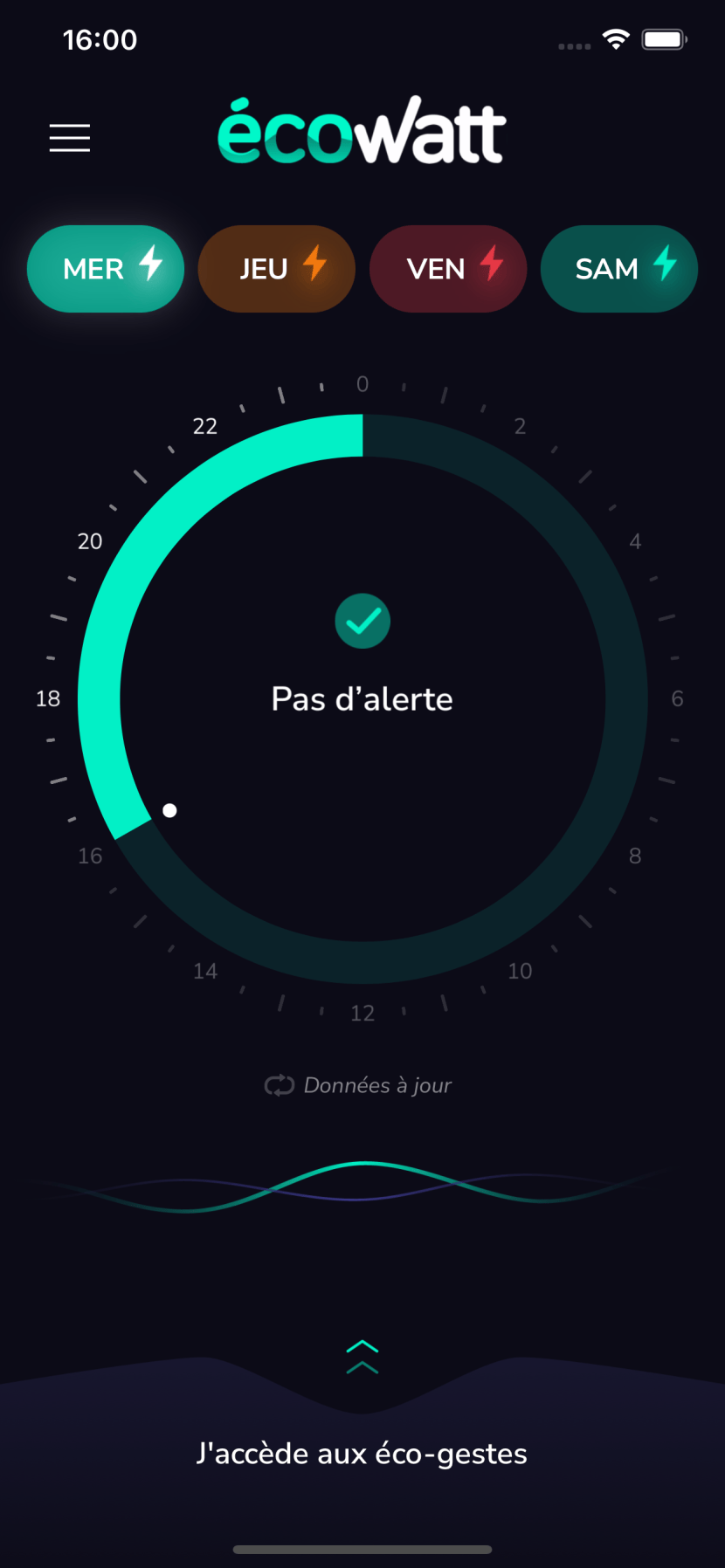The height and width of the screenshot is (1568, 725).
Task: Select the MER day pill
Action: (x=105, y=268)
